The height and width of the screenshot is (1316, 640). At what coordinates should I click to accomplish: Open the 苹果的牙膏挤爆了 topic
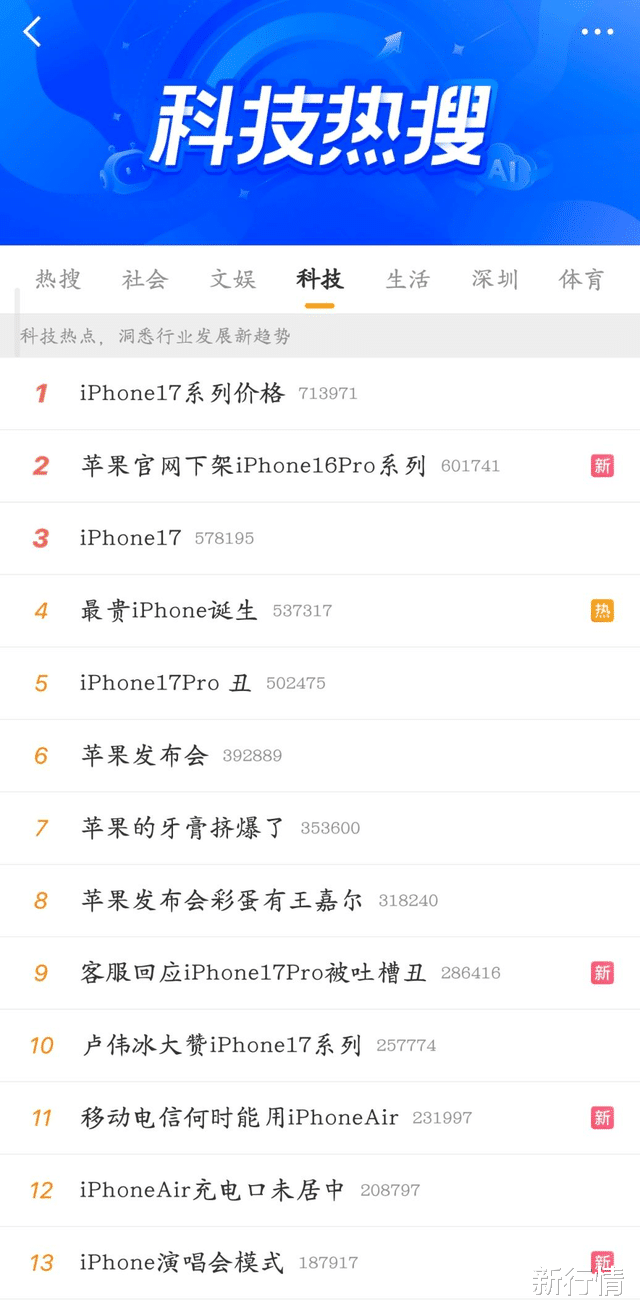183,828
